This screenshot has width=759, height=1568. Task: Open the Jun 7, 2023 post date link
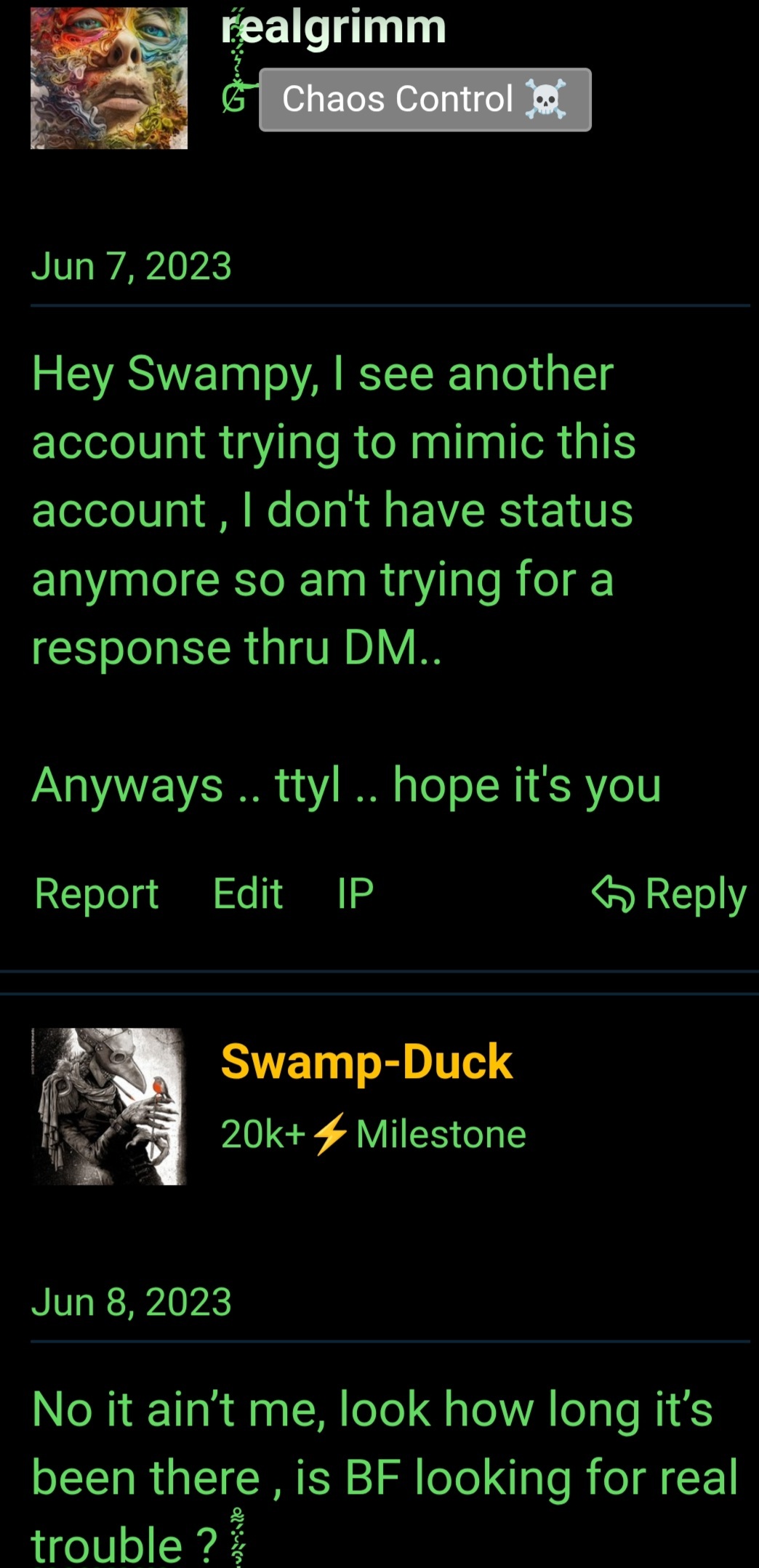coord(132,266)
